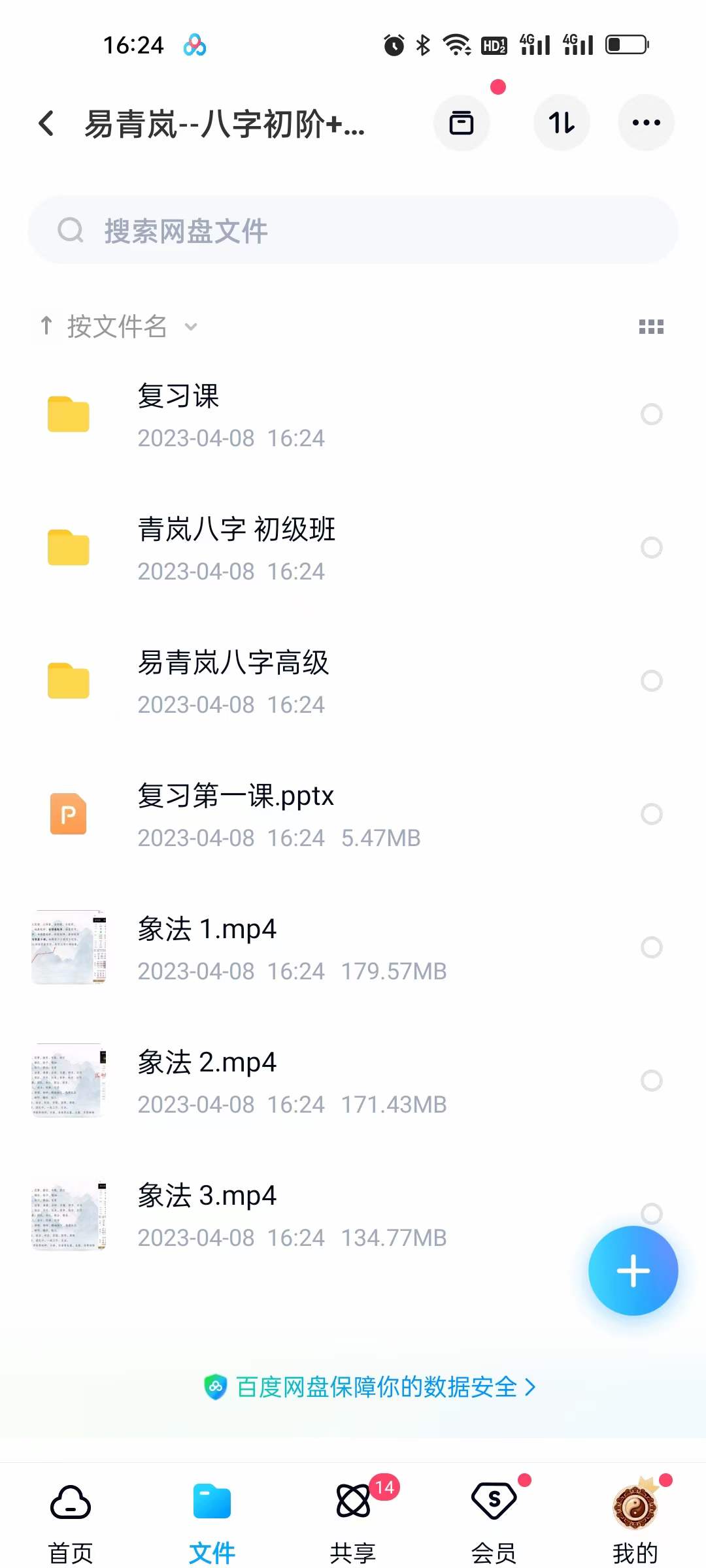Select the checkbox next to 复习课 folder

(652, 414)
